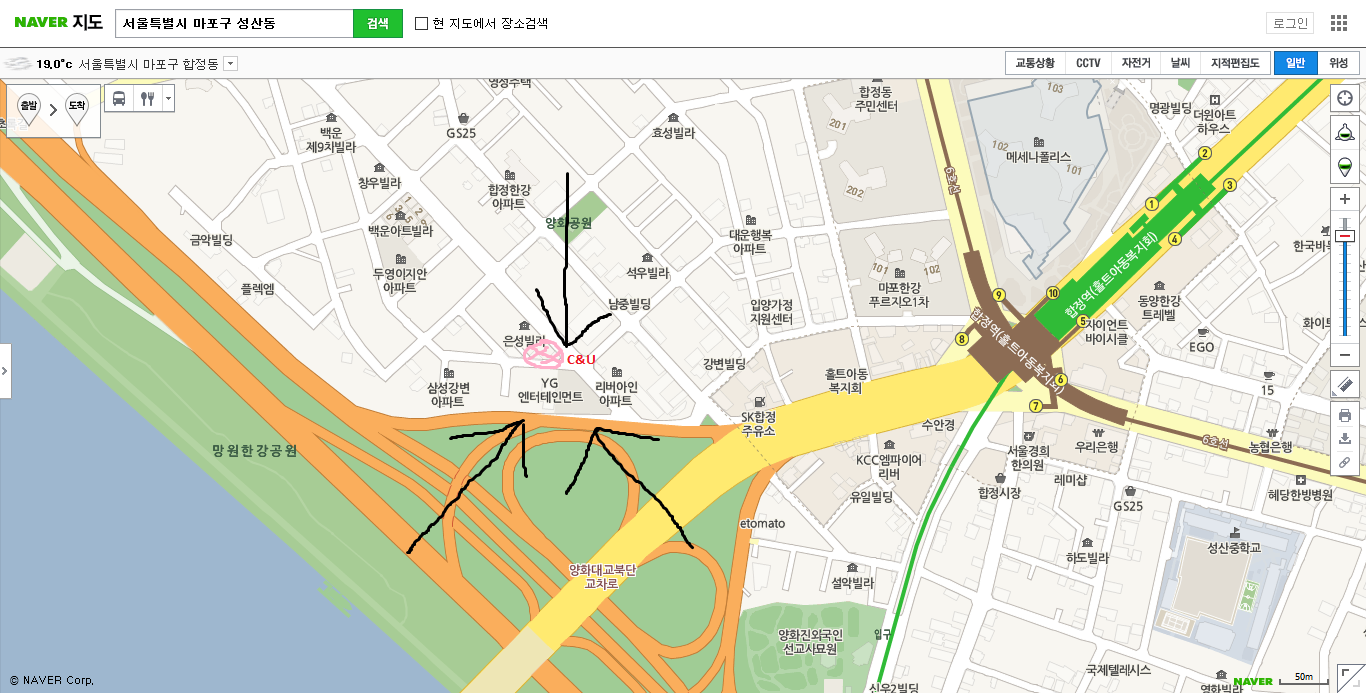The image size is (1366, 693).
Task: Turn on the 자전거 bicycle layer
Action: click(1135, 63)
